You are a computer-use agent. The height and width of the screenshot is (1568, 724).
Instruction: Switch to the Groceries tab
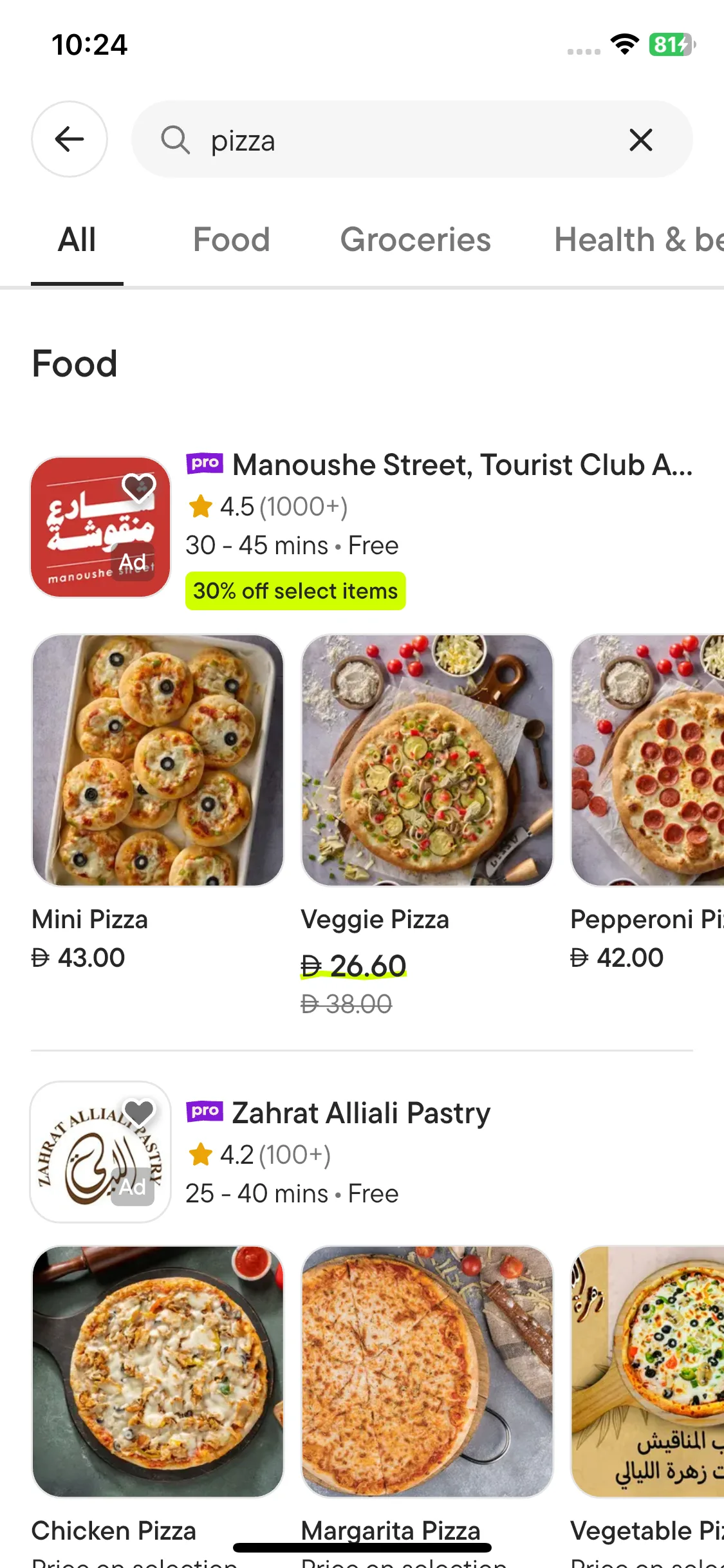[415, 240]
